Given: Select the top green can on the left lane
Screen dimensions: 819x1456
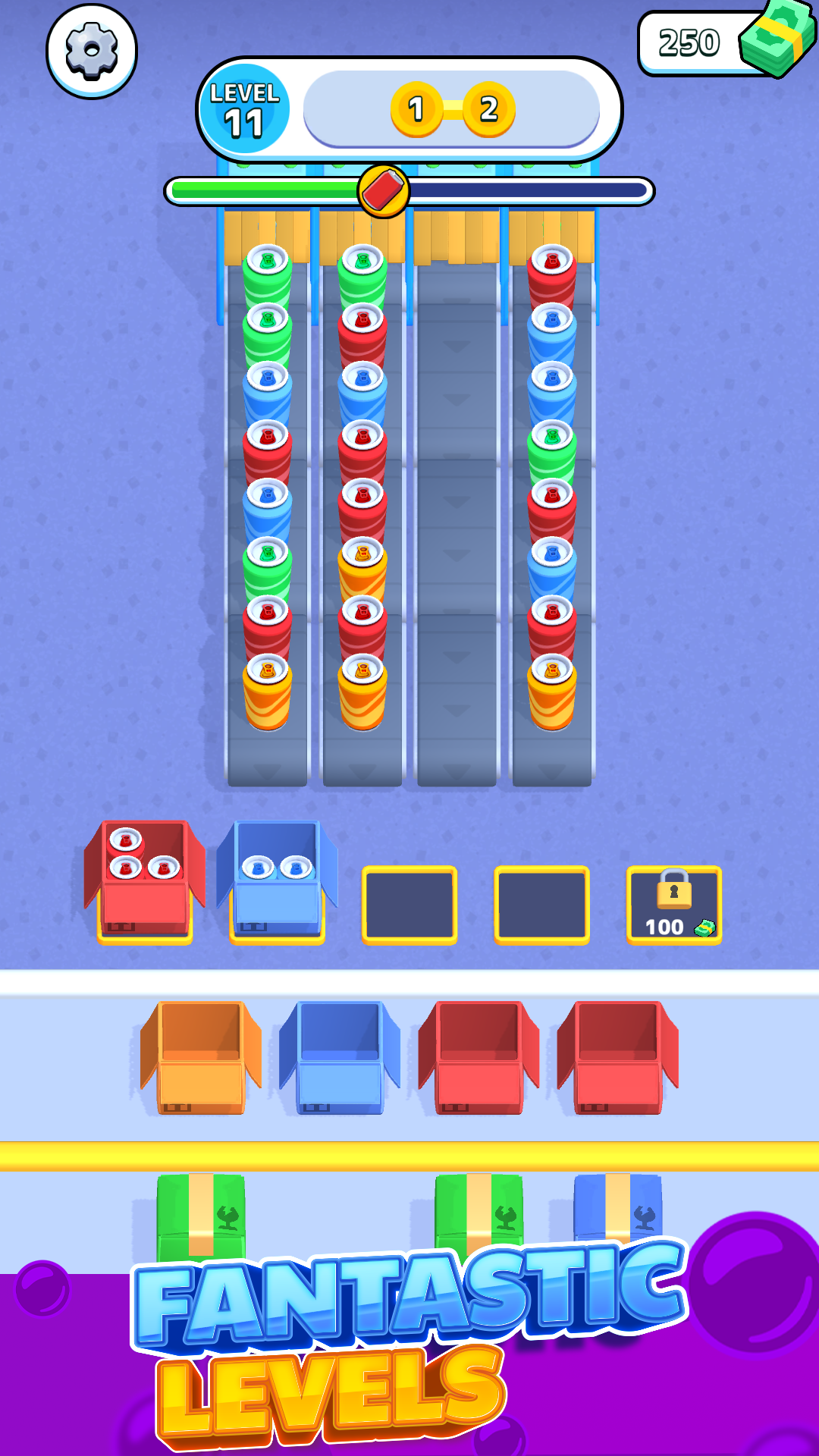Looking at the screenshot, I should 267,262.
